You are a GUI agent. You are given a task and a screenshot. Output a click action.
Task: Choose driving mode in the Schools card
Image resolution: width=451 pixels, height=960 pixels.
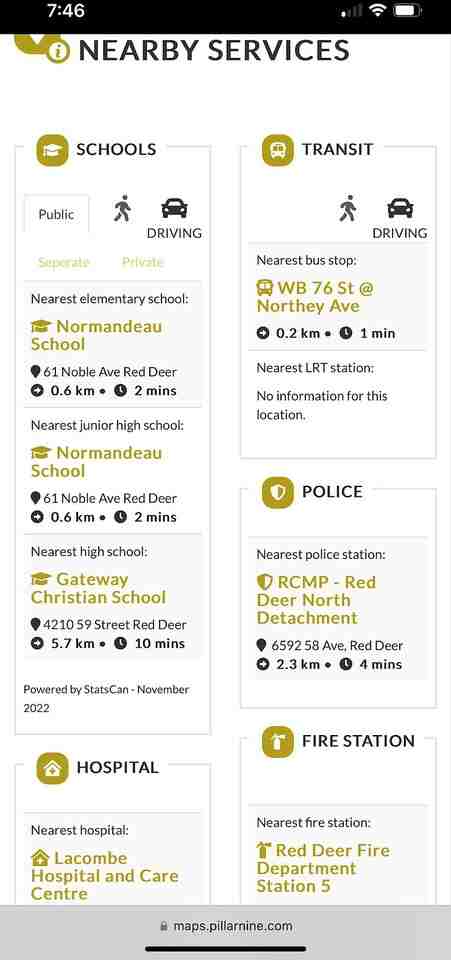pyautogui.click(x=174, y=218)
